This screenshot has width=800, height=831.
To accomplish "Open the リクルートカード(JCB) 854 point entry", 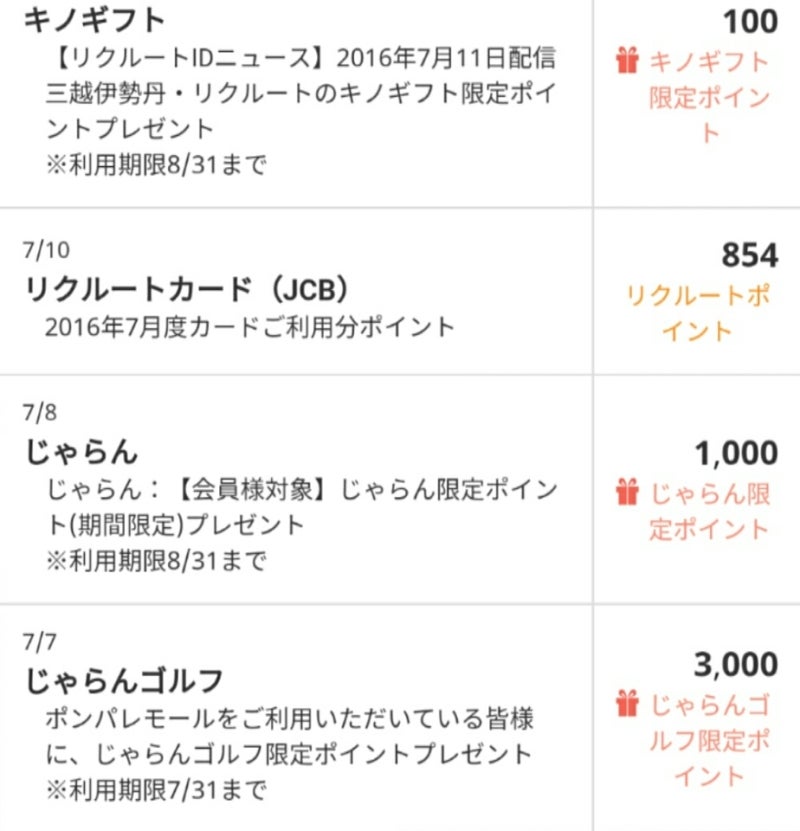I will point(300,291).
